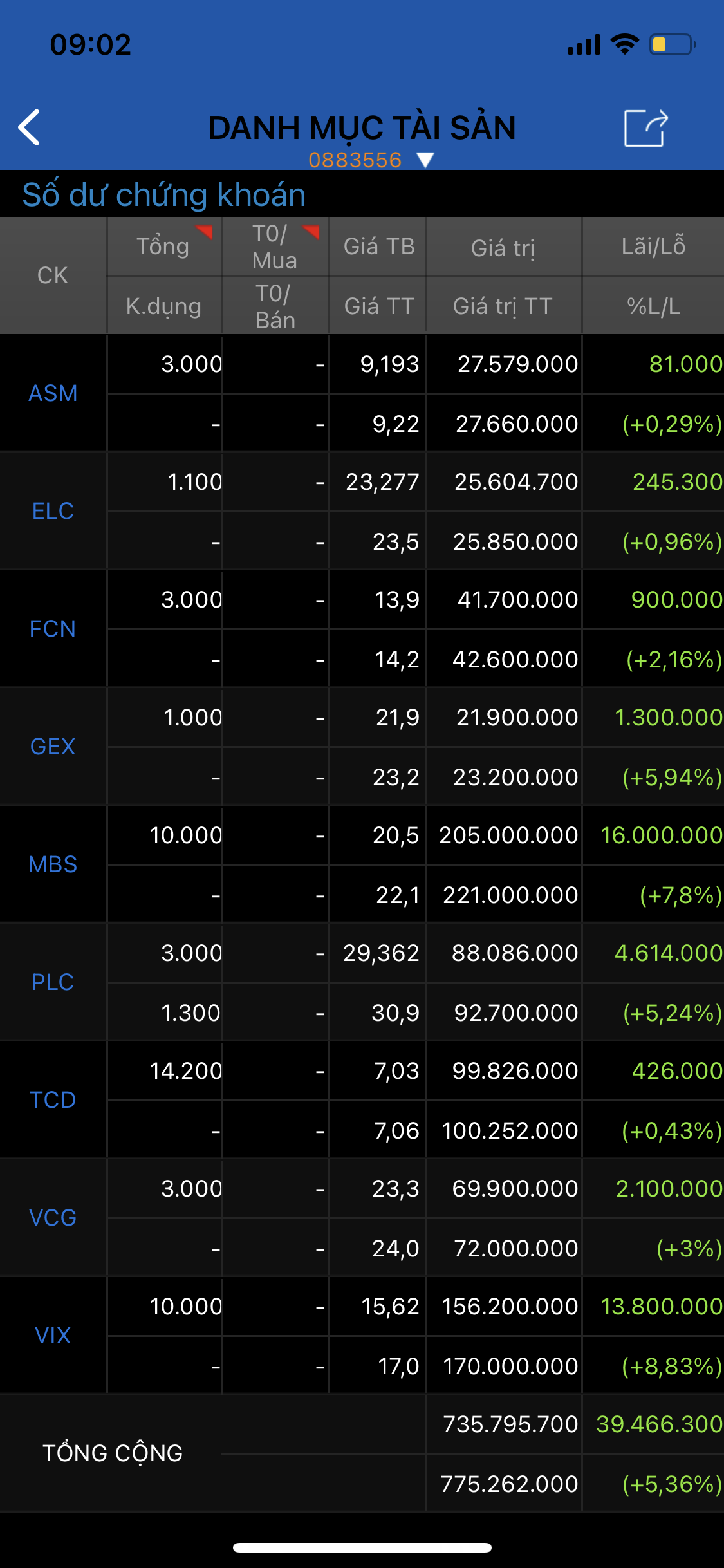Expand the account 0883556 dropdown
This screenshot has width=724, height=1568.
pos(425,160)
